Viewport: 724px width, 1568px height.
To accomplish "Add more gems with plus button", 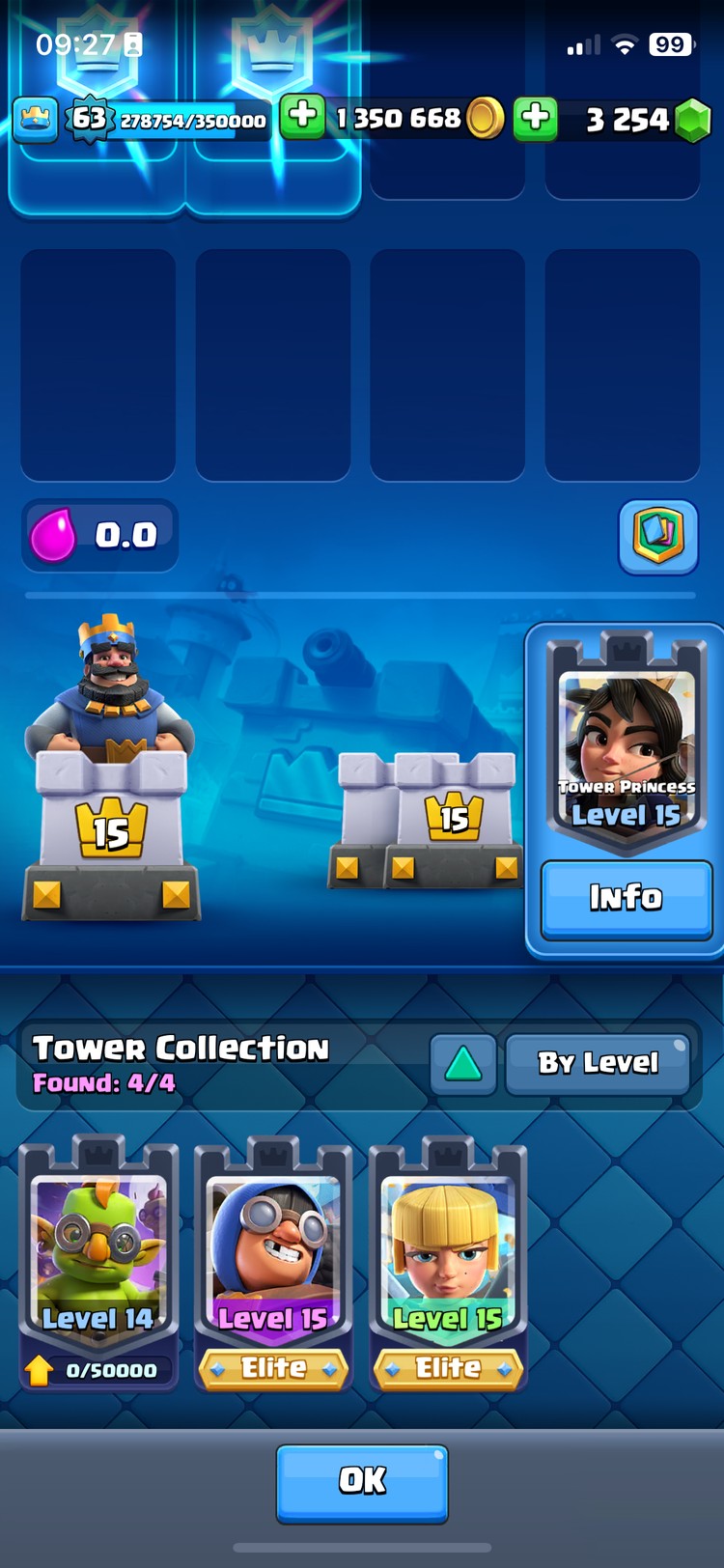I will (536, 119).
